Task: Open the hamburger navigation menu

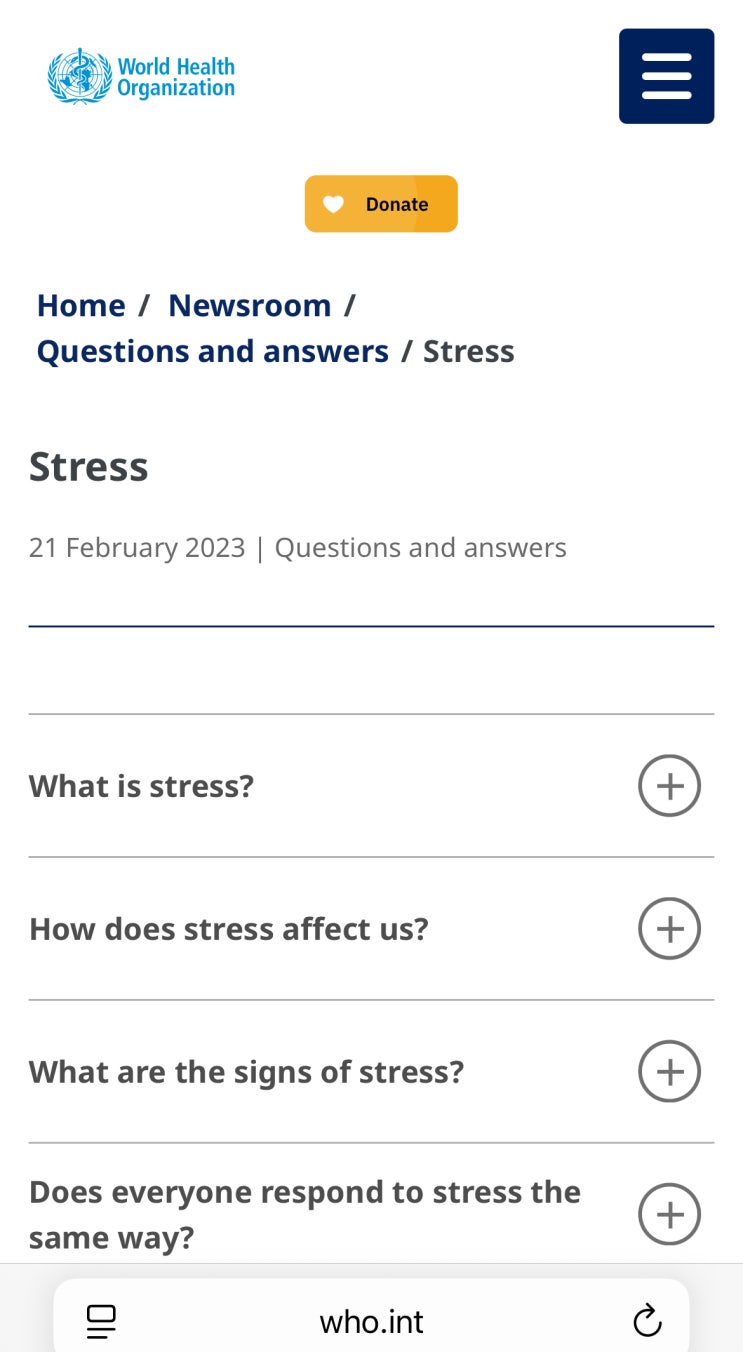Action: [x=666, y=76]
